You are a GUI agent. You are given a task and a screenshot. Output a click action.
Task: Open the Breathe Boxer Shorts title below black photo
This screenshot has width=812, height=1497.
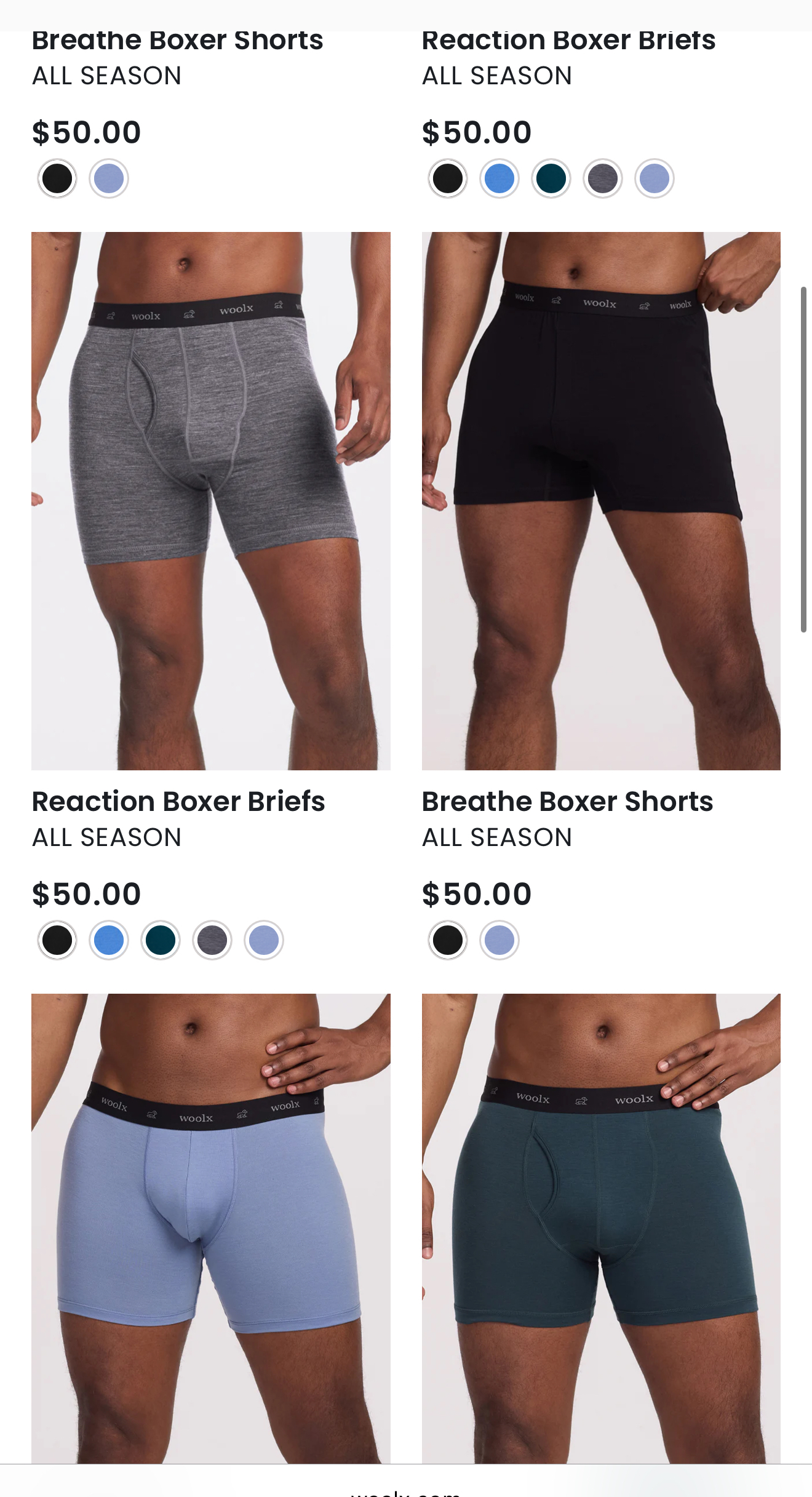click(x=567, y=801)
